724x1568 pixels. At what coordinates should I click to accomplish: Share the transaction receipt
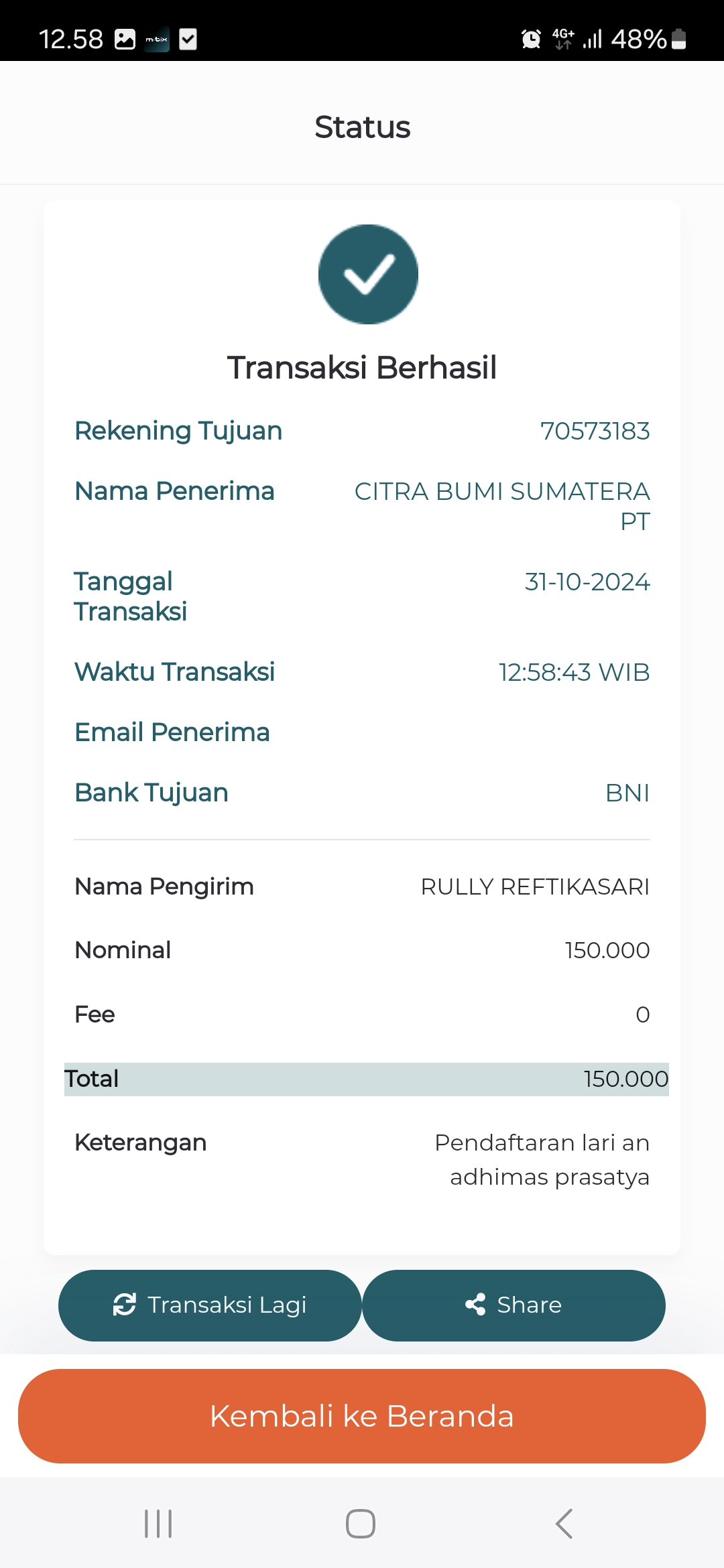(x=514, y=1305)
